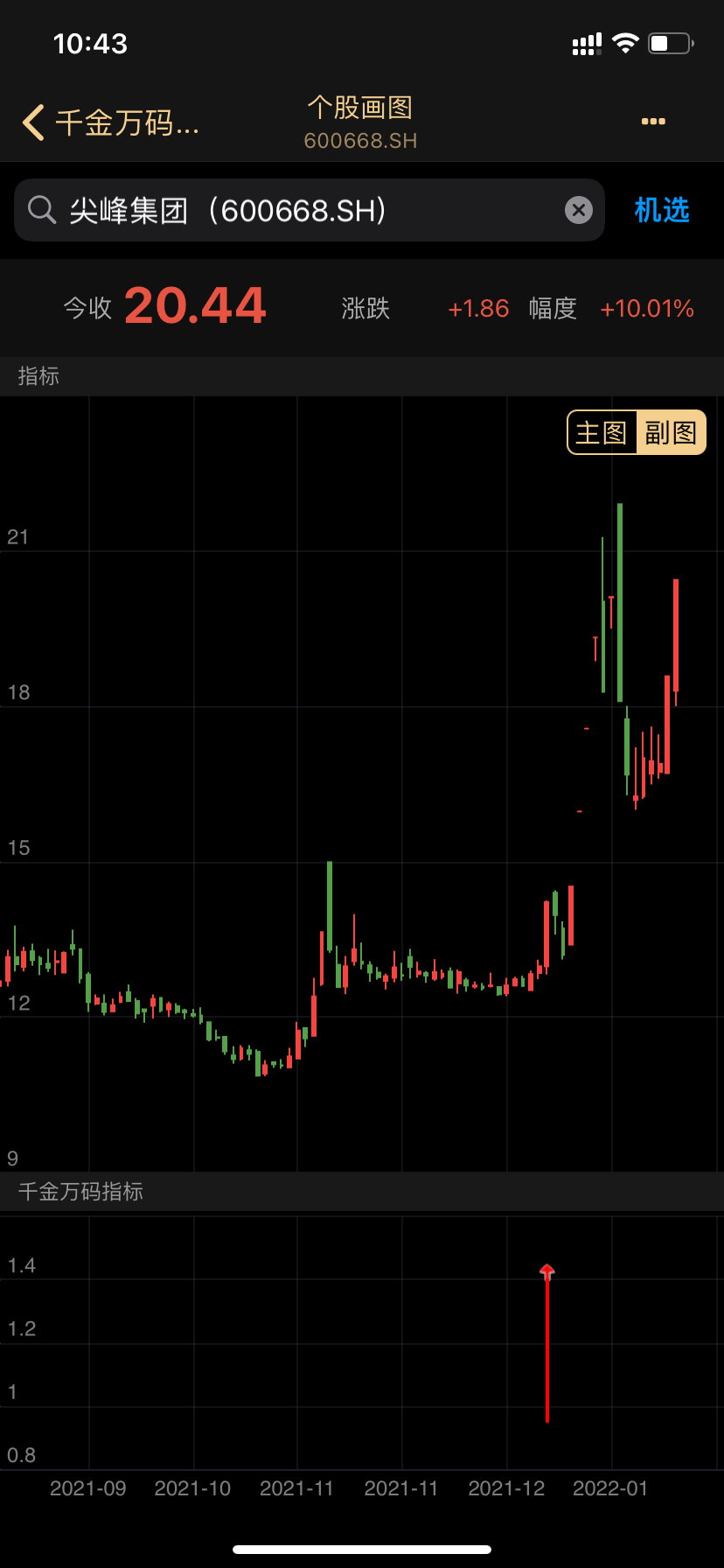Open the three-dot overflow menu

(x=653, y=122)
